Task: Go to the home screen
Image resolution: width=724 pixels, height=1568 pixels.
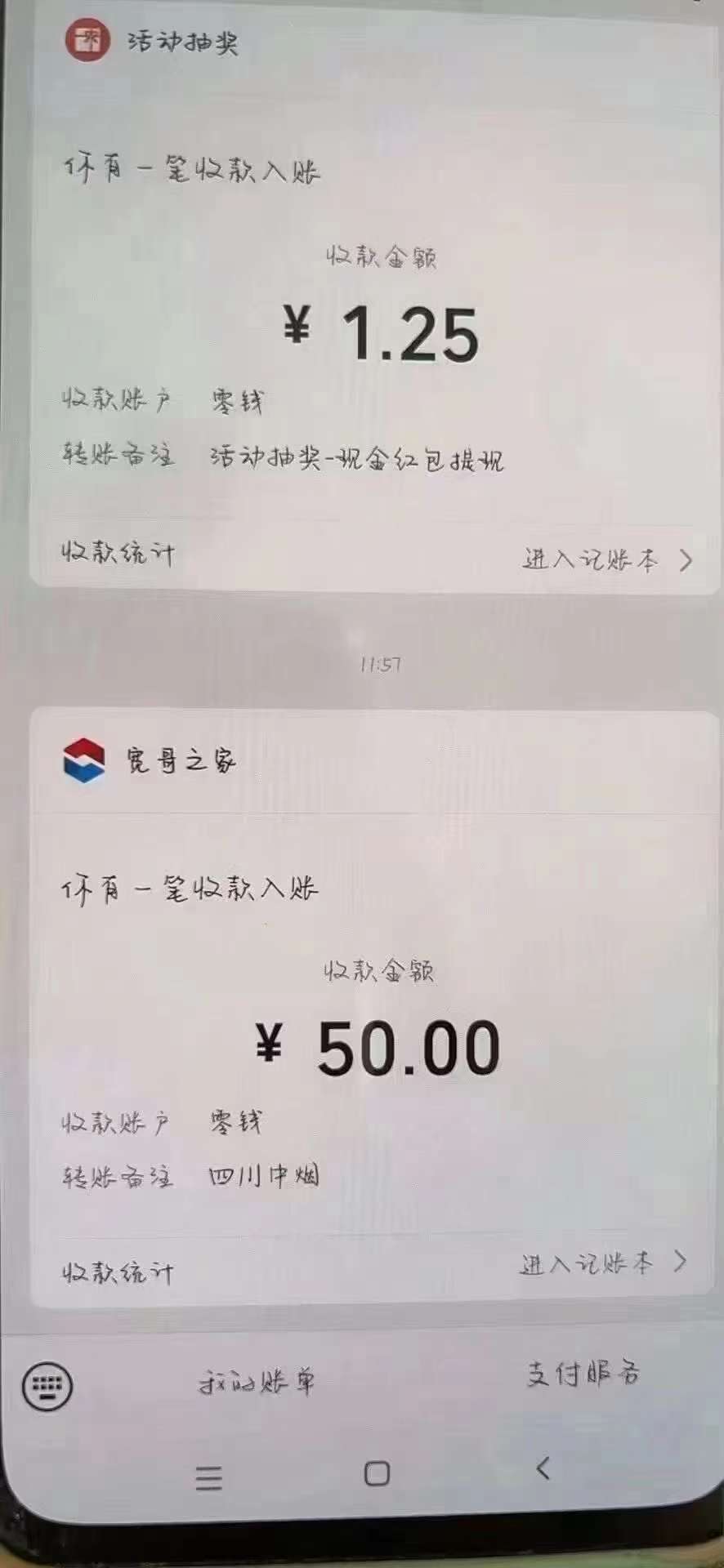Action: 377,1473
